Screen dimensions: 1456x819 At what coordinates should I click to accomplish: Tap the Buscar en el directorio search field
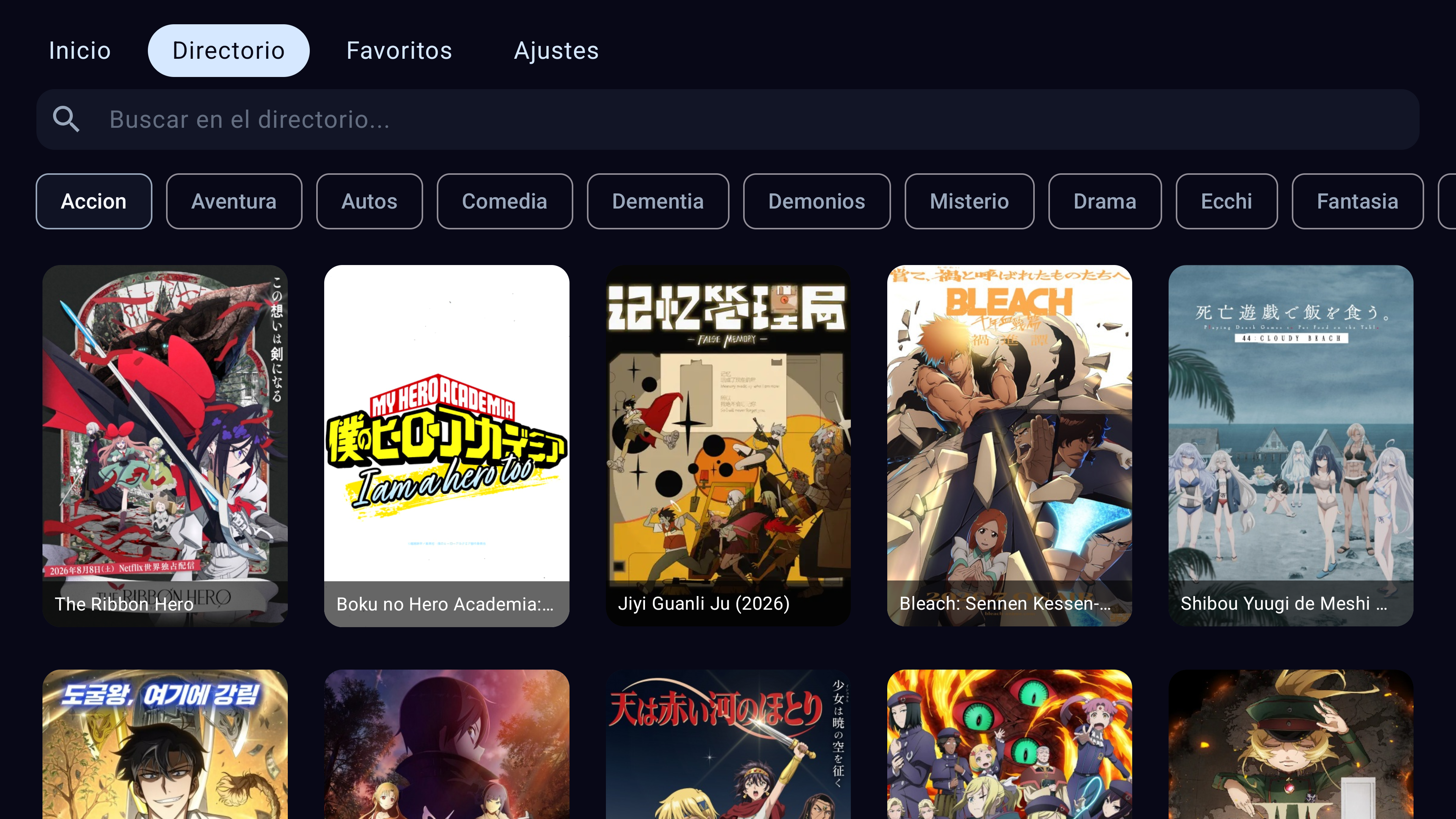point(728,119)
